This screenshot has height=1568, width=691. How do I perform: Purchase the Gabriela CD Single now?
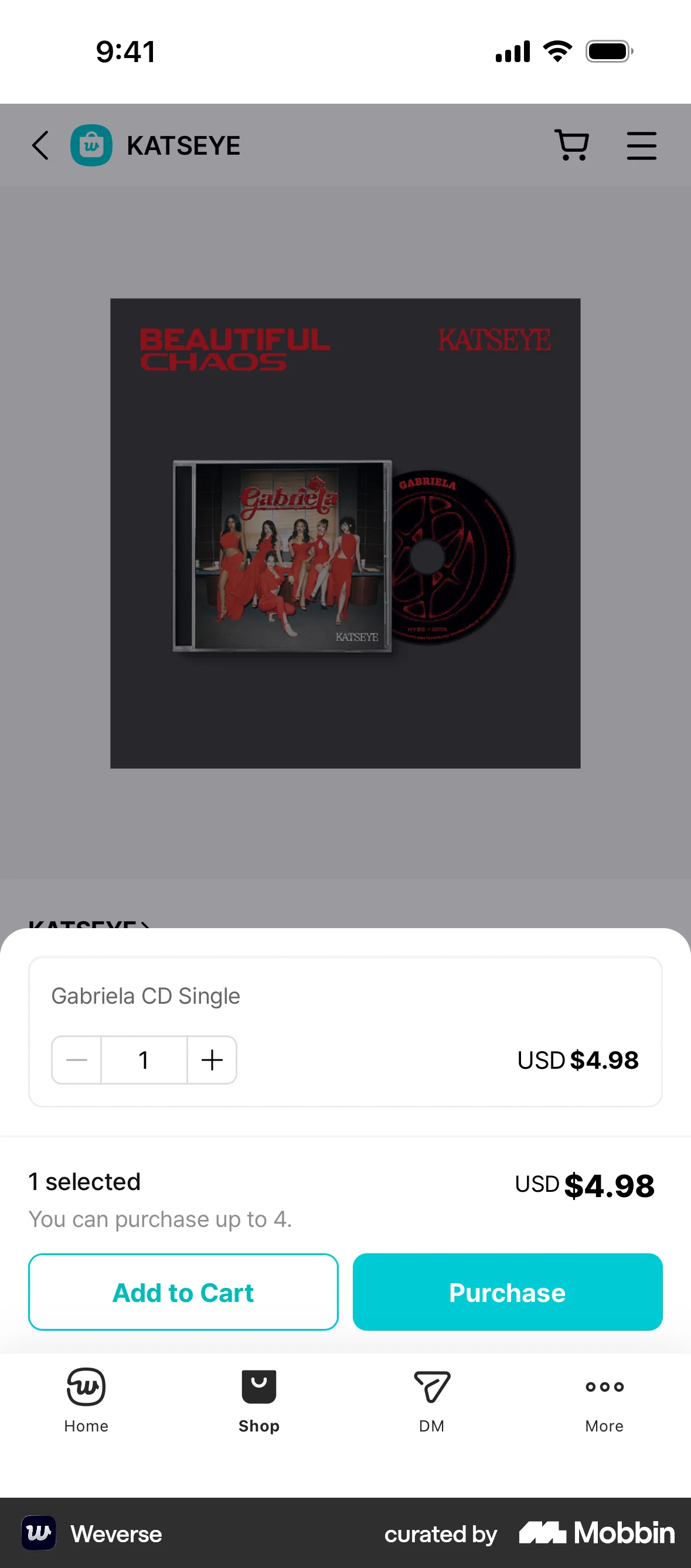point(507,1291)
